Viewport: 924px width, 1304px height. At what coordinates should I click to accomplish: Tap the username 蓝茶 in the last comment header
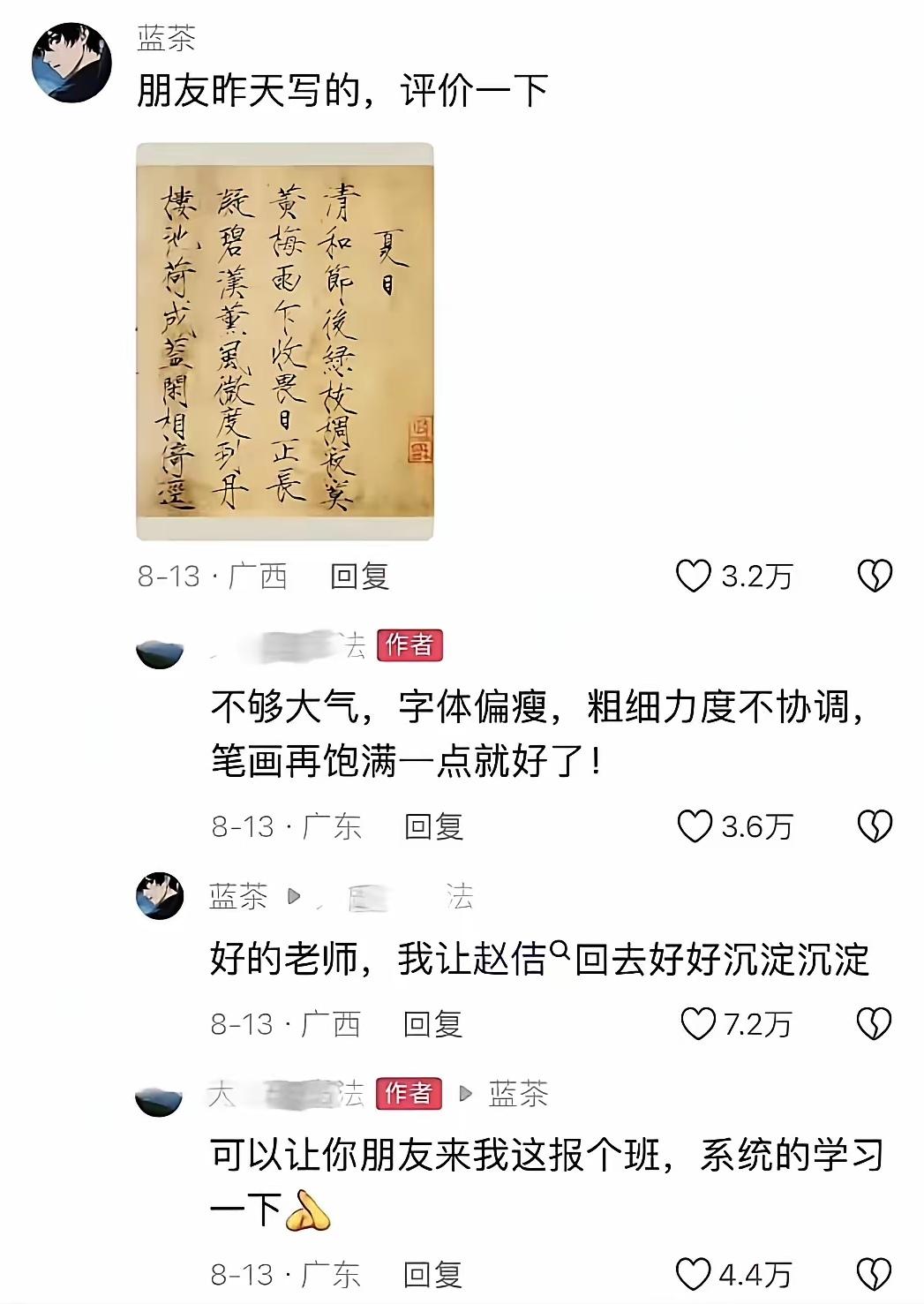(517, 1095)
